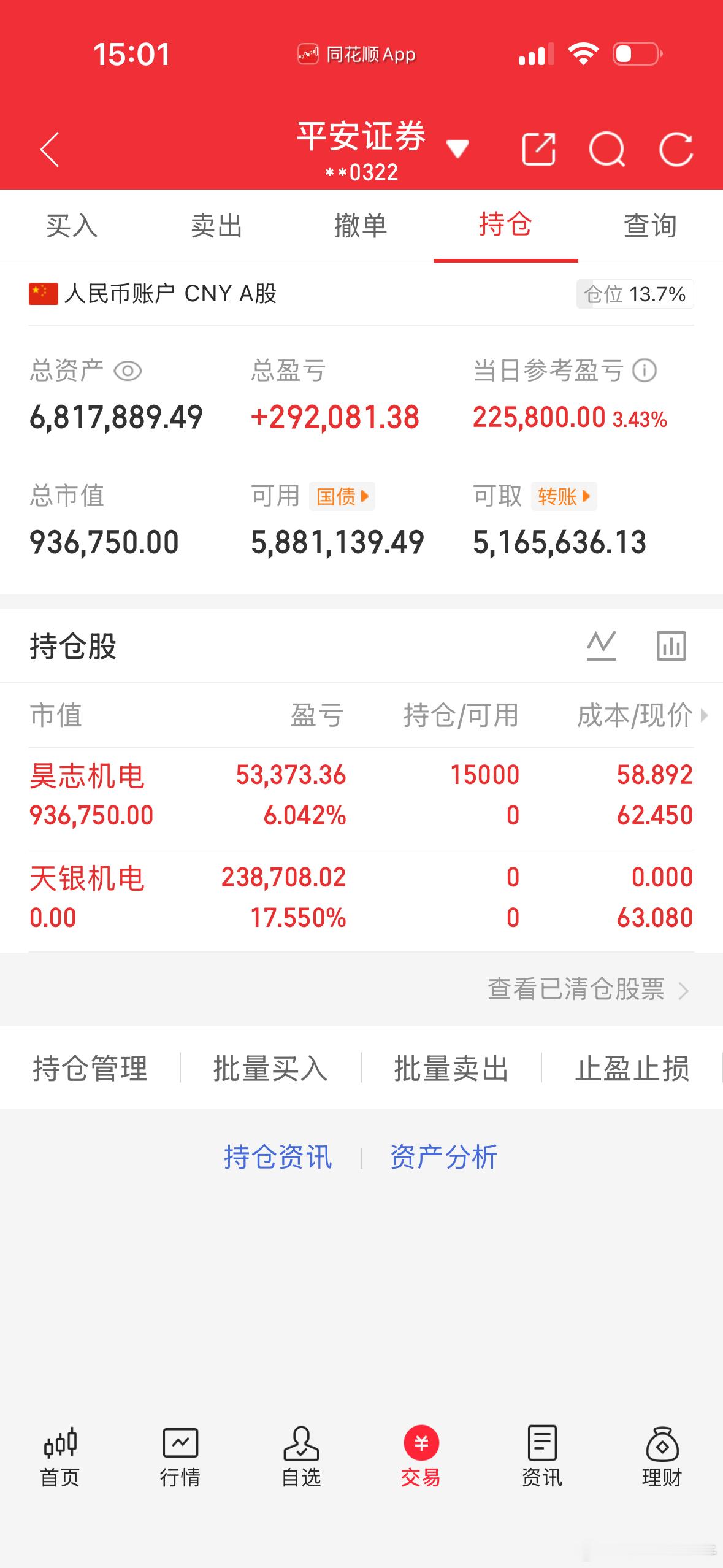This screenshot has width=723, height=1568.
Task: Expand 成本/现价 column options with the arrow
Action: click(705, 715)
